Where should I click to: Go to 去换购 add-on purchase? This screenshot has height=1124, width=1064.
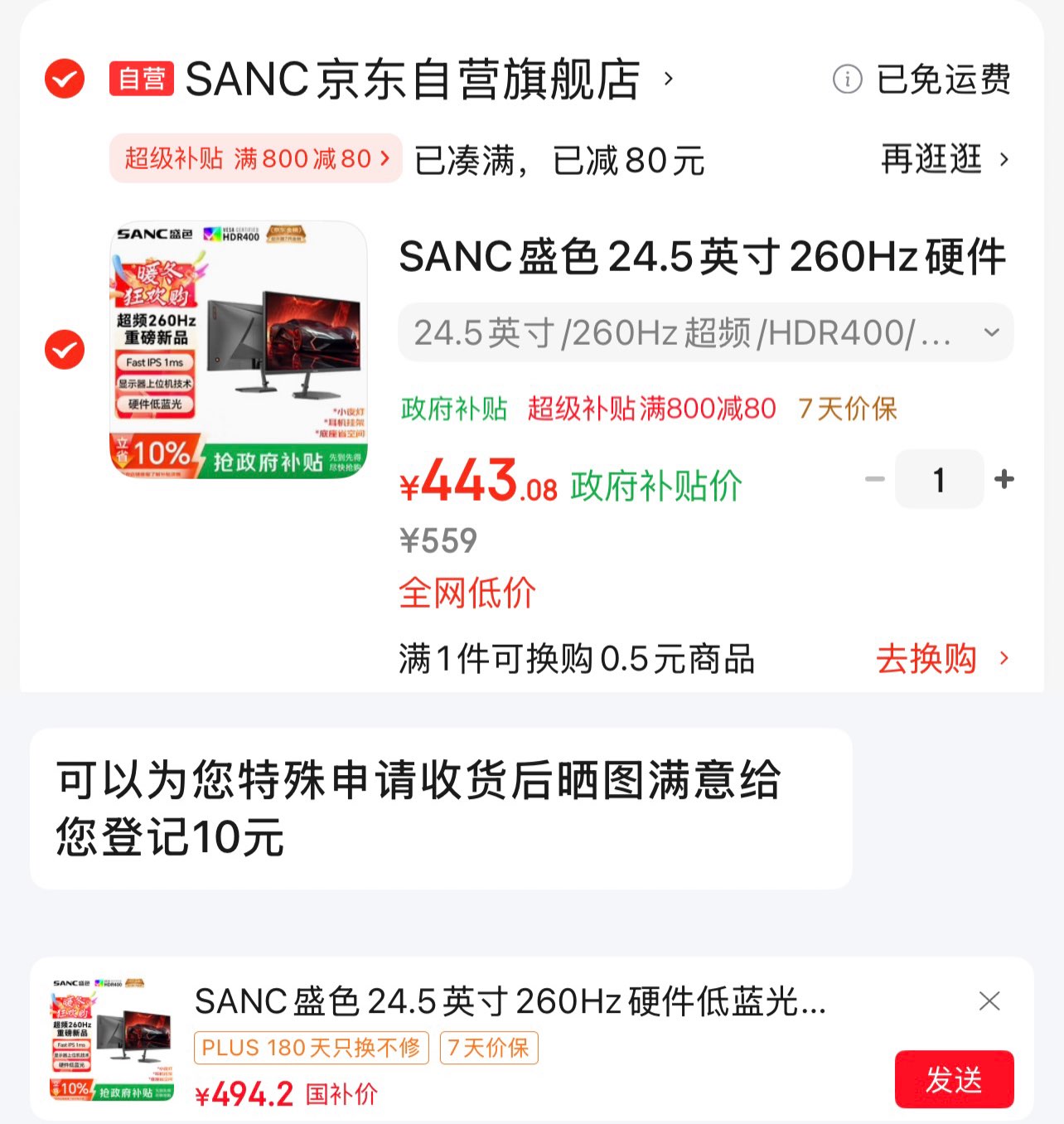point(942,659)
